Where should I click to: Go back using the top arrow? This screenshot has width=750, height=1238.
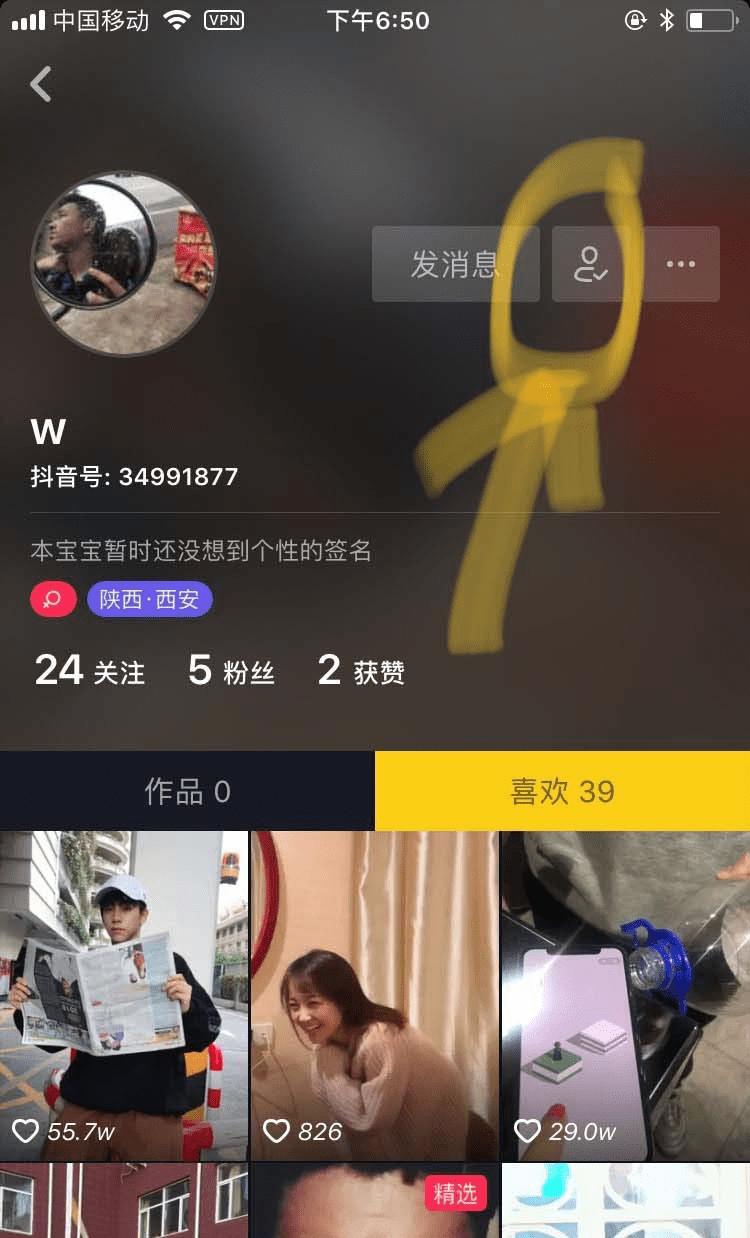pos(41,85)
